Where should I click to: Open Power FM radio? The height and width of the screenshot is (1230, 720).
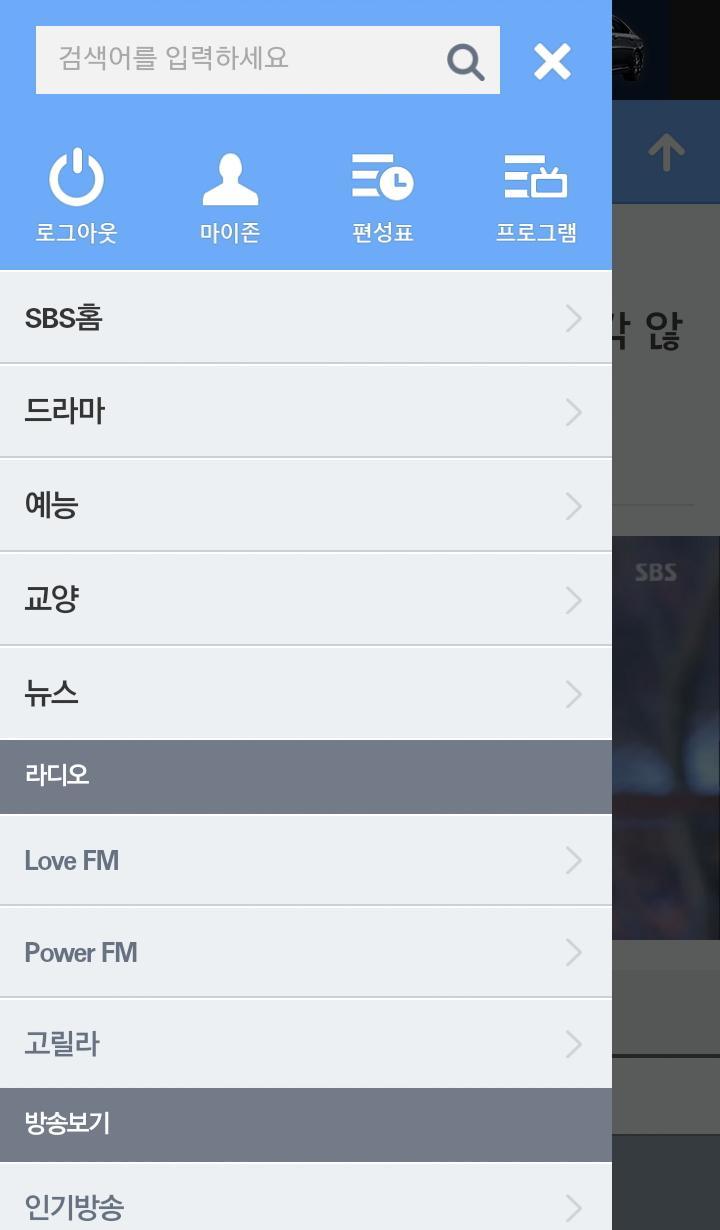(305, 952)
